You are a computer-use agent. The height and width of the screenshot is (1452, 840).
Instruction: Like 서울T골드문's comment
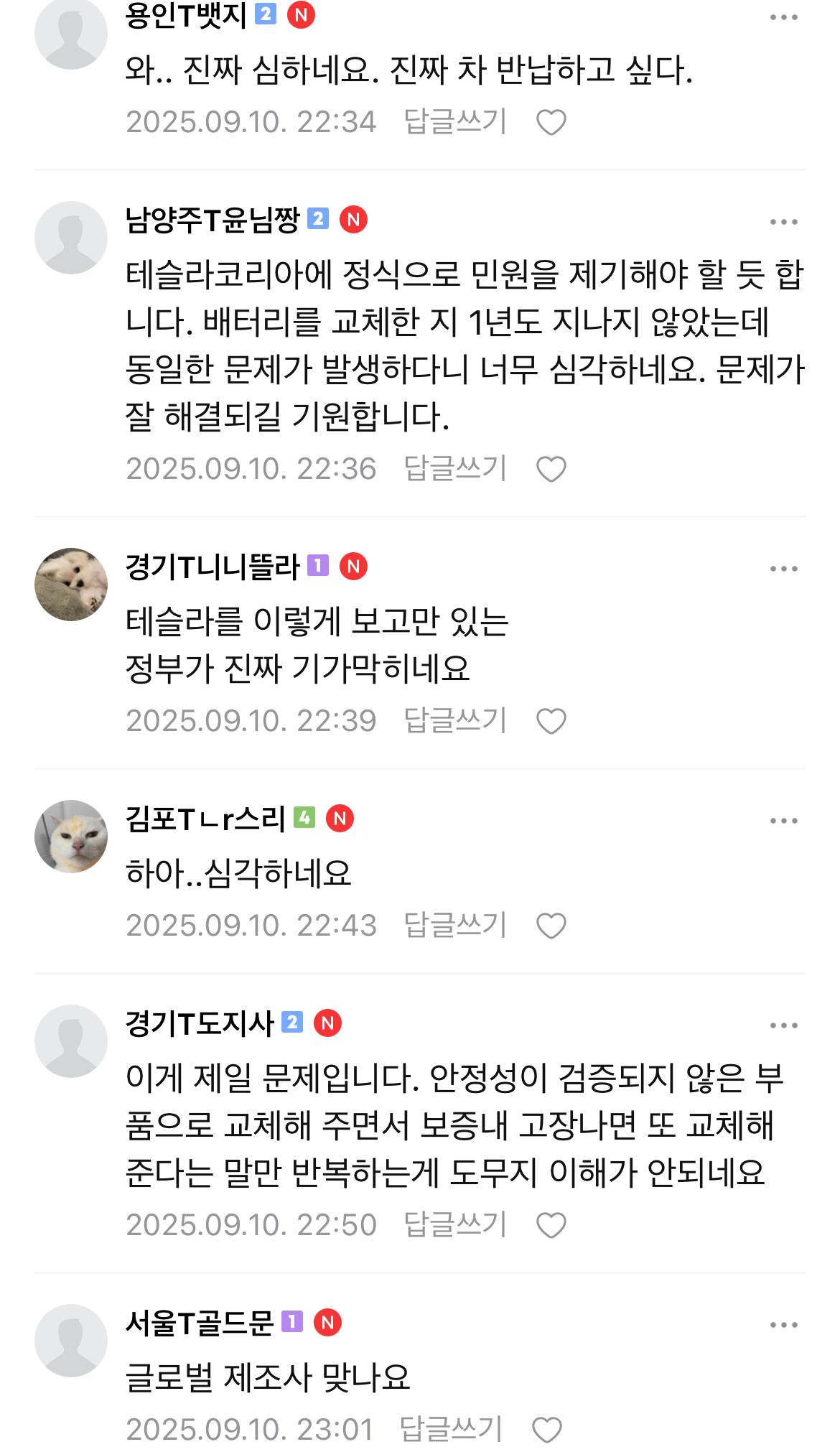[x=547, y=1430]
